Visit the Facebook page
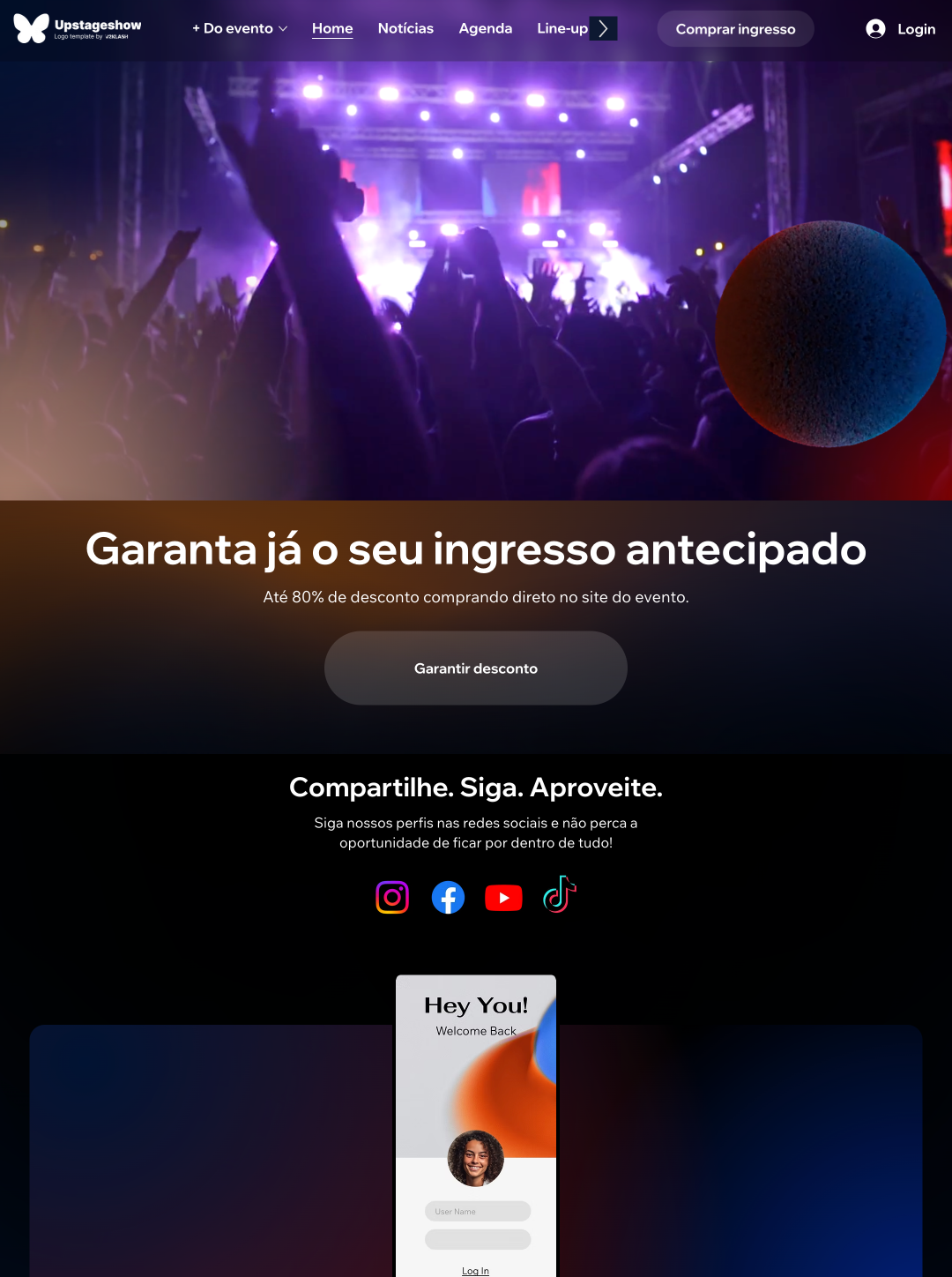Viewport: 952px width, 1277px height. pyautogui.click(x=448, y=898)
